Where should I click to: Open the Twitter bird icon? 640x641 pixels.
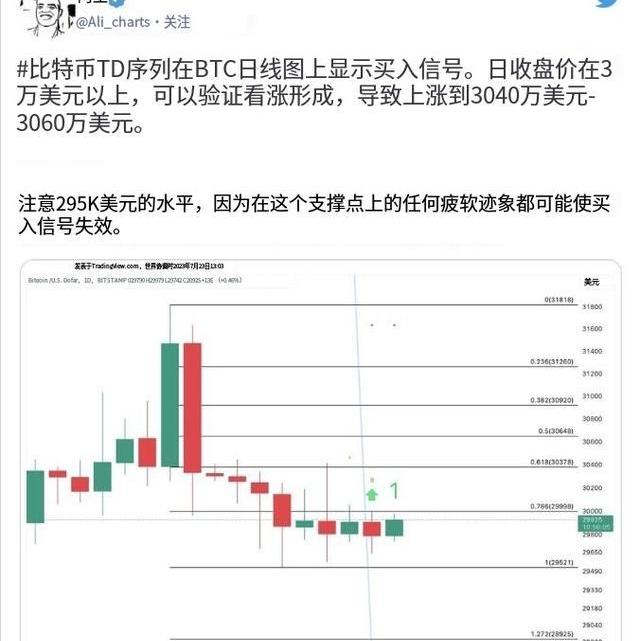point(606,5)
